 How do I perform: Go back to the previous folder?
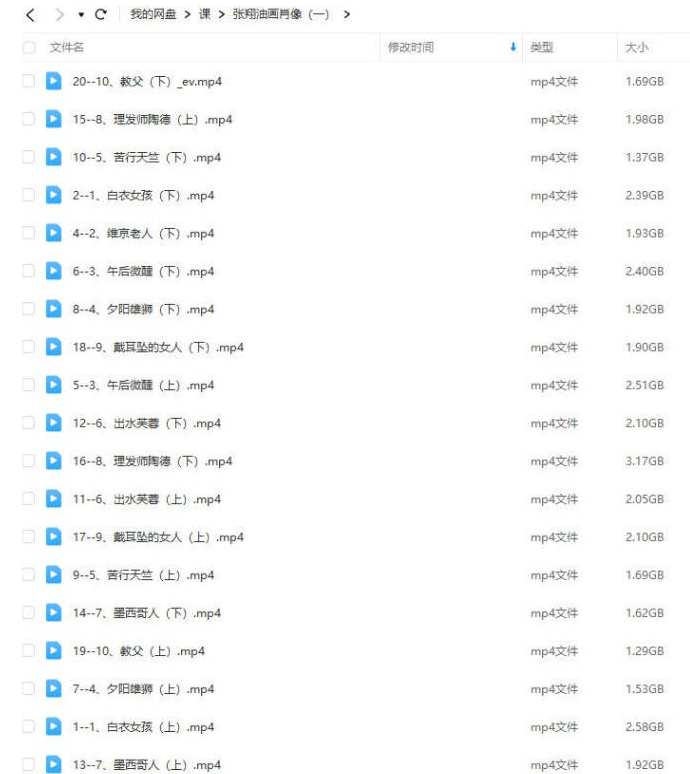[30, 16]
